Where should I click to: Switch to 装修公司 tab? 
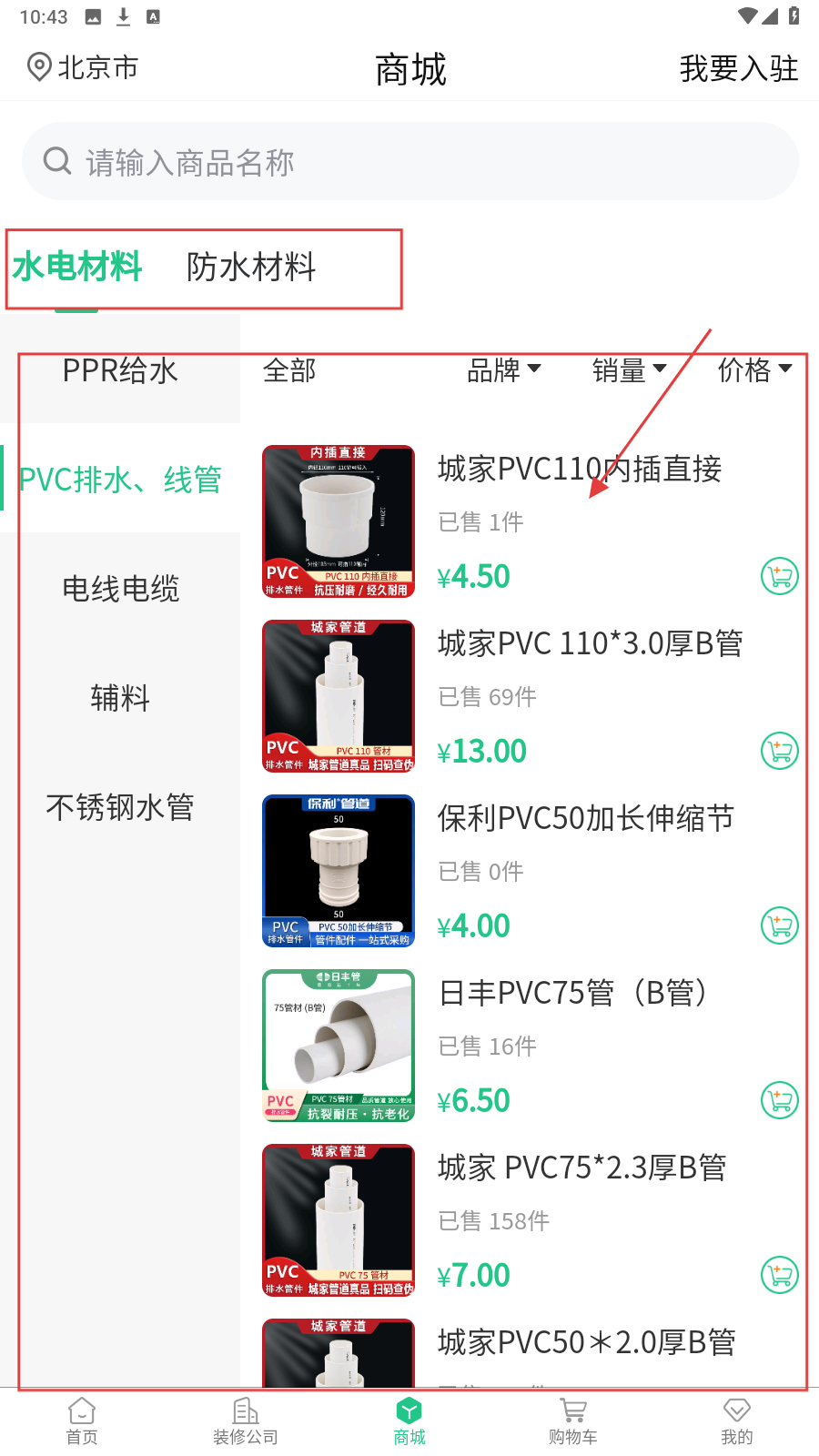point(246,1421)
